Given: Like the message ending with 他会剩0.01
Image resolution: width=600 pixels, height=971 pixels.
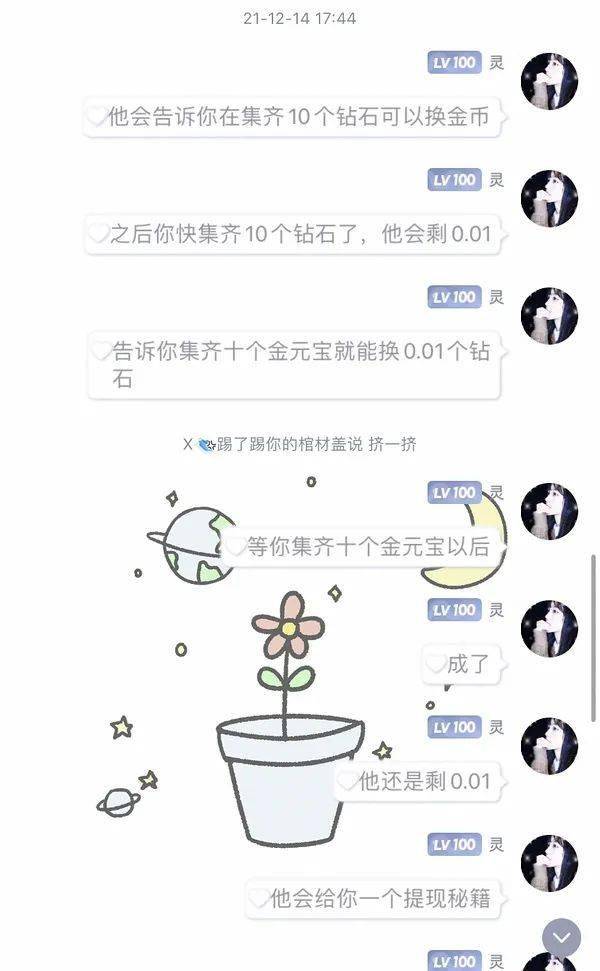Looking at the screenshot, I should [98, 234].
